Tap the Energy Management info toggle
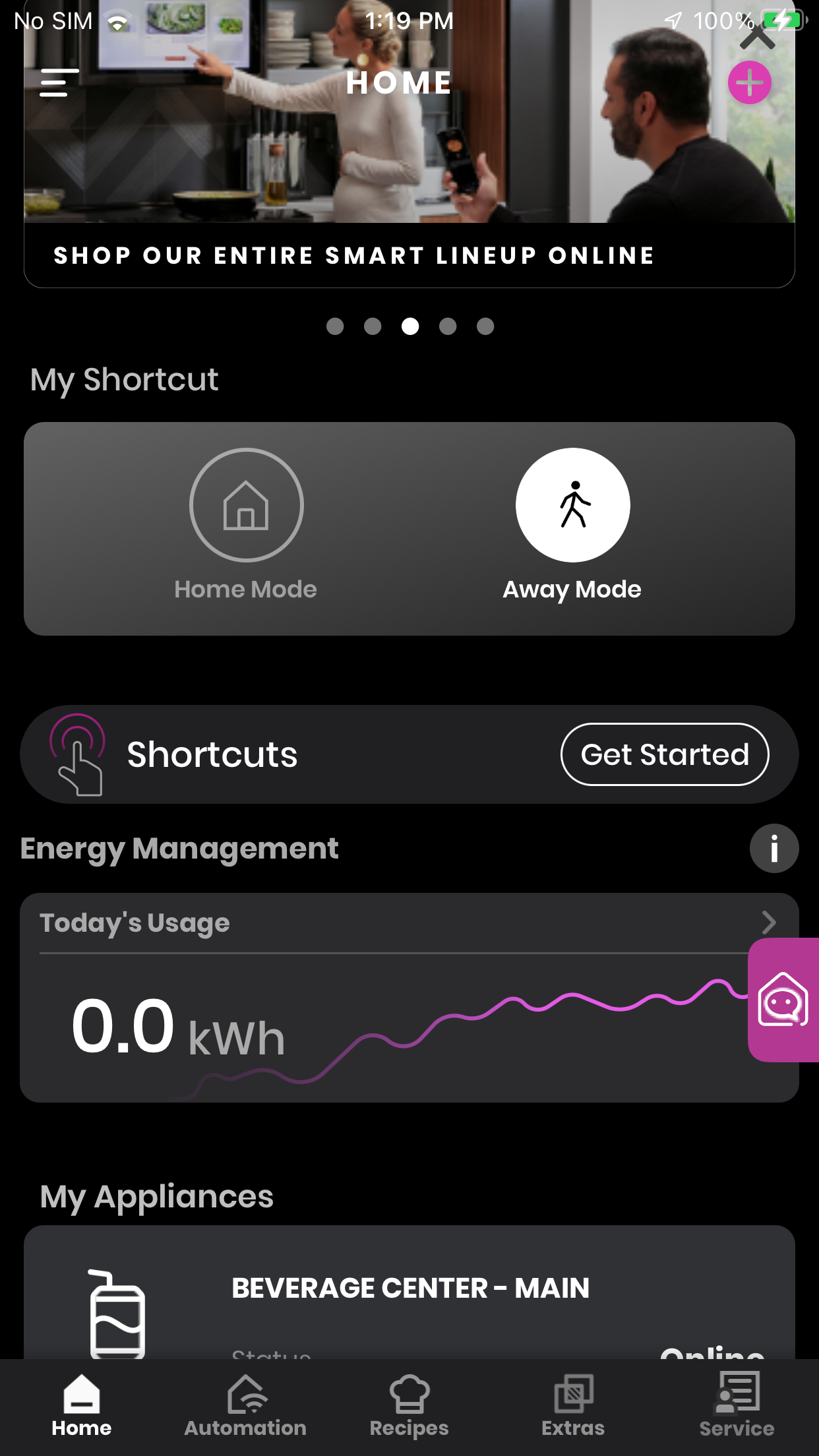Image resolution: width=819 pixels, height=1456 pixels. coord(774,849)
